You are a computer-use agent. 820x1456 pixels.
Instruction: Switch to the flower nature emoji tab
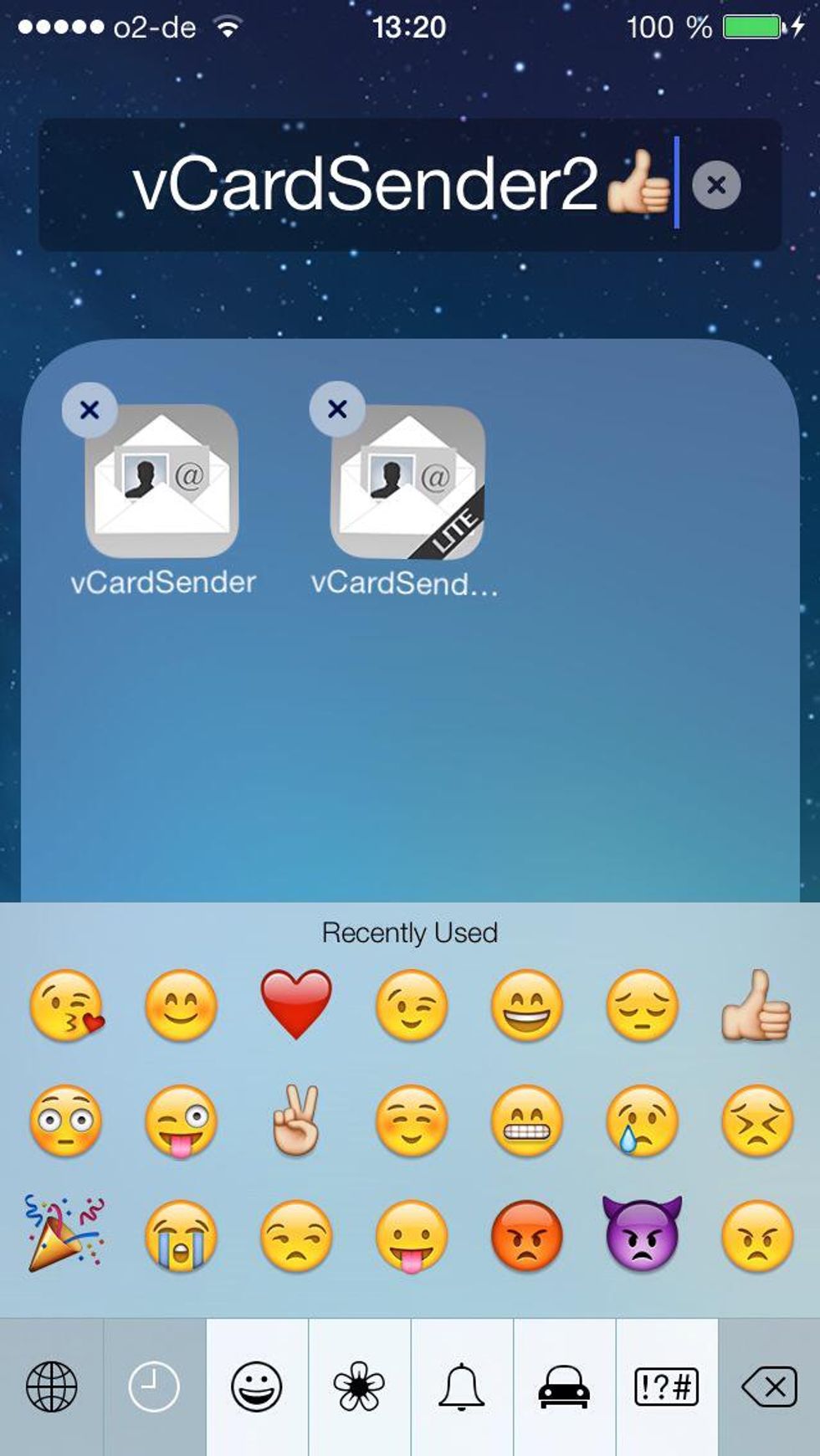click(x=359, y=1387)
